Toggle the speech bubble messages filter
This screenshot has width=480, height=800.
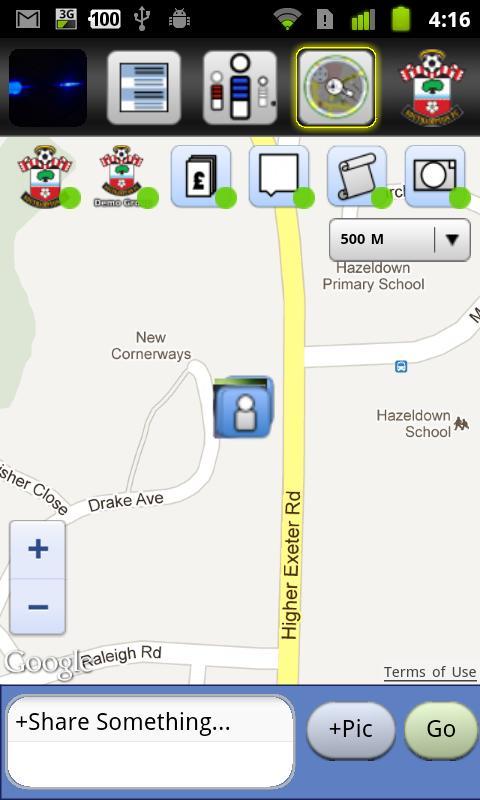(x=280, y=177)
